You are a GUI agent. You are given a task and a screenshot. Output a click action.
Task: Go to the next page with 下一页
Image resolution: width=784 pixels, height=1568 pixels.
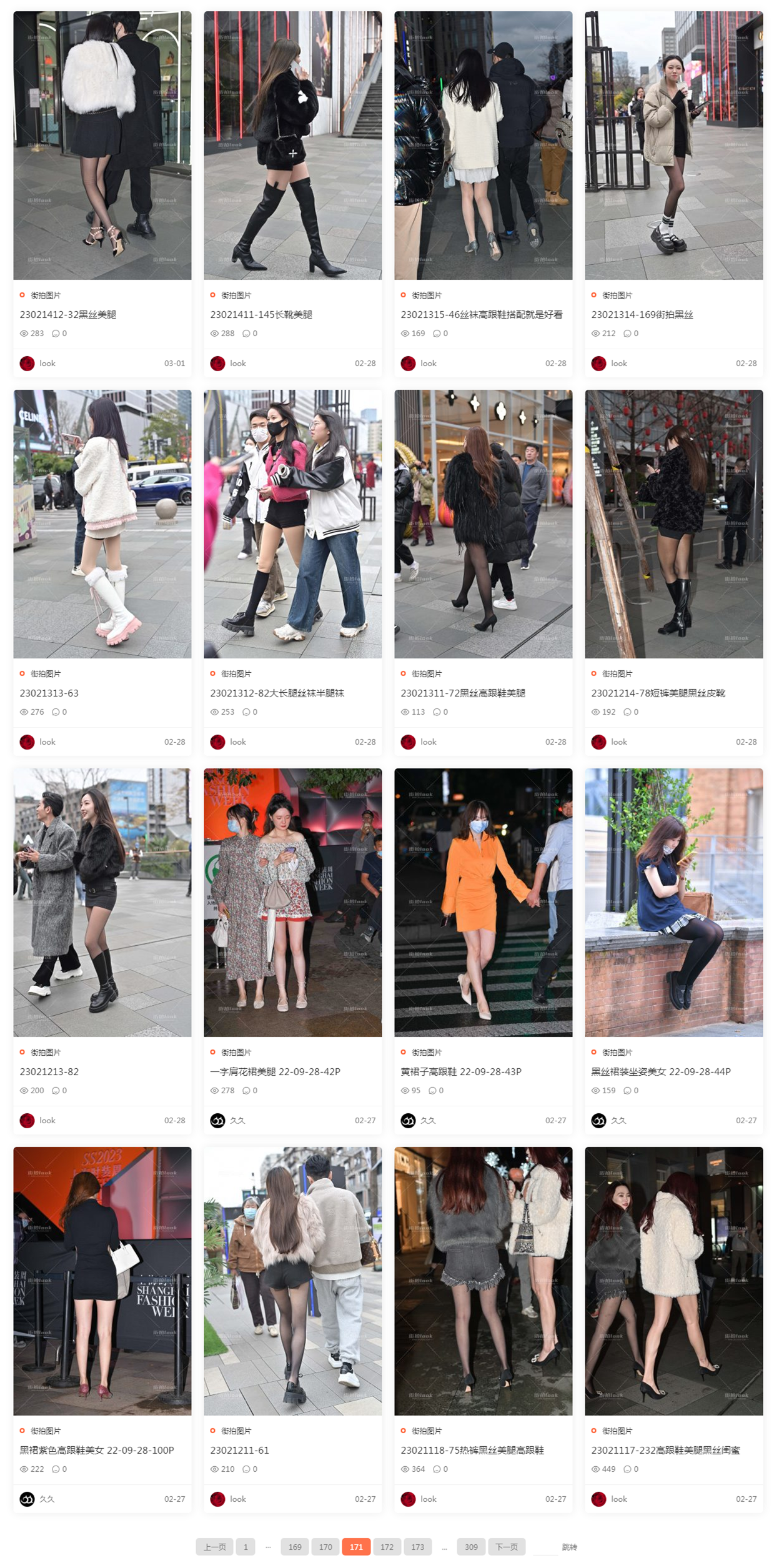point(507,1547)
